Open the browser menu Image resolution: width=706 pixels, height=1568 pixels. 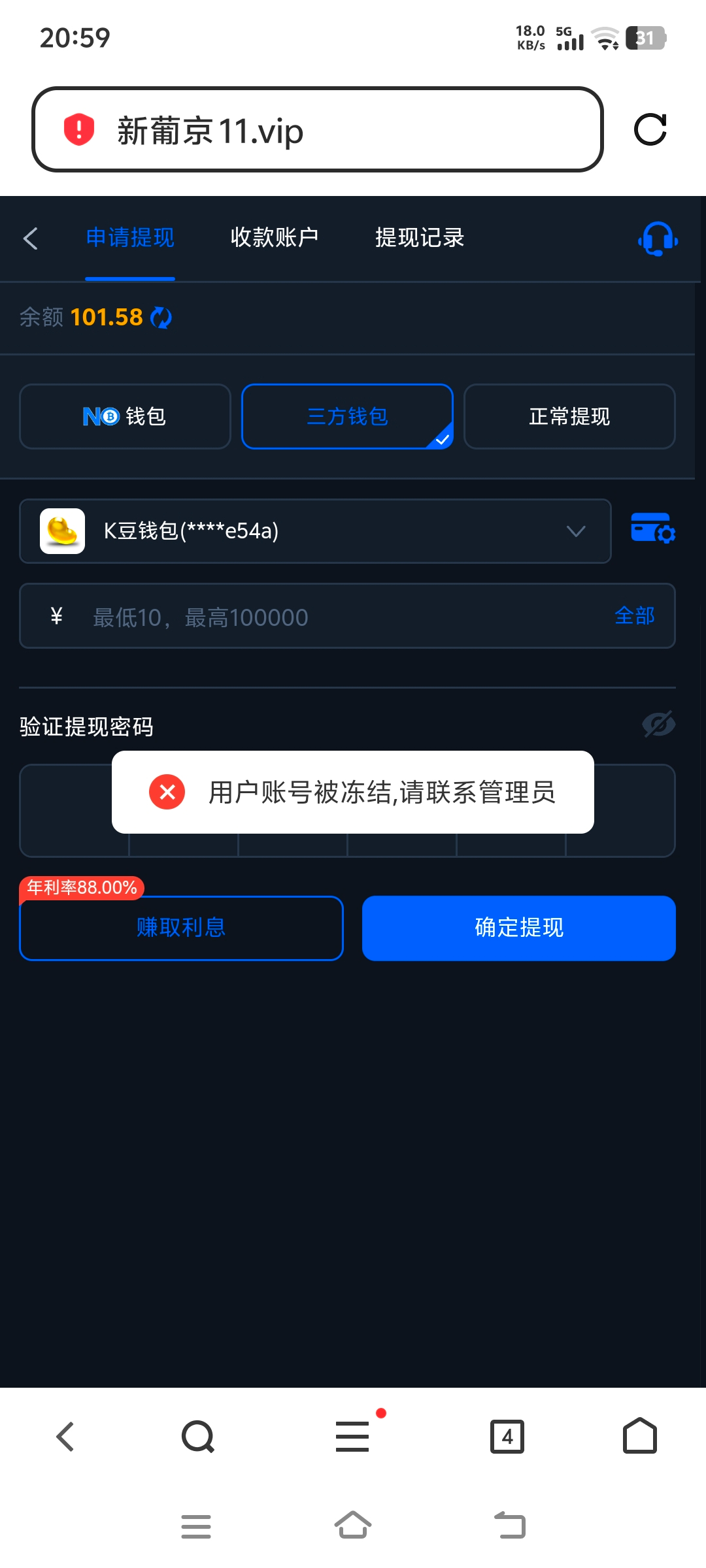click(352, 1437)
